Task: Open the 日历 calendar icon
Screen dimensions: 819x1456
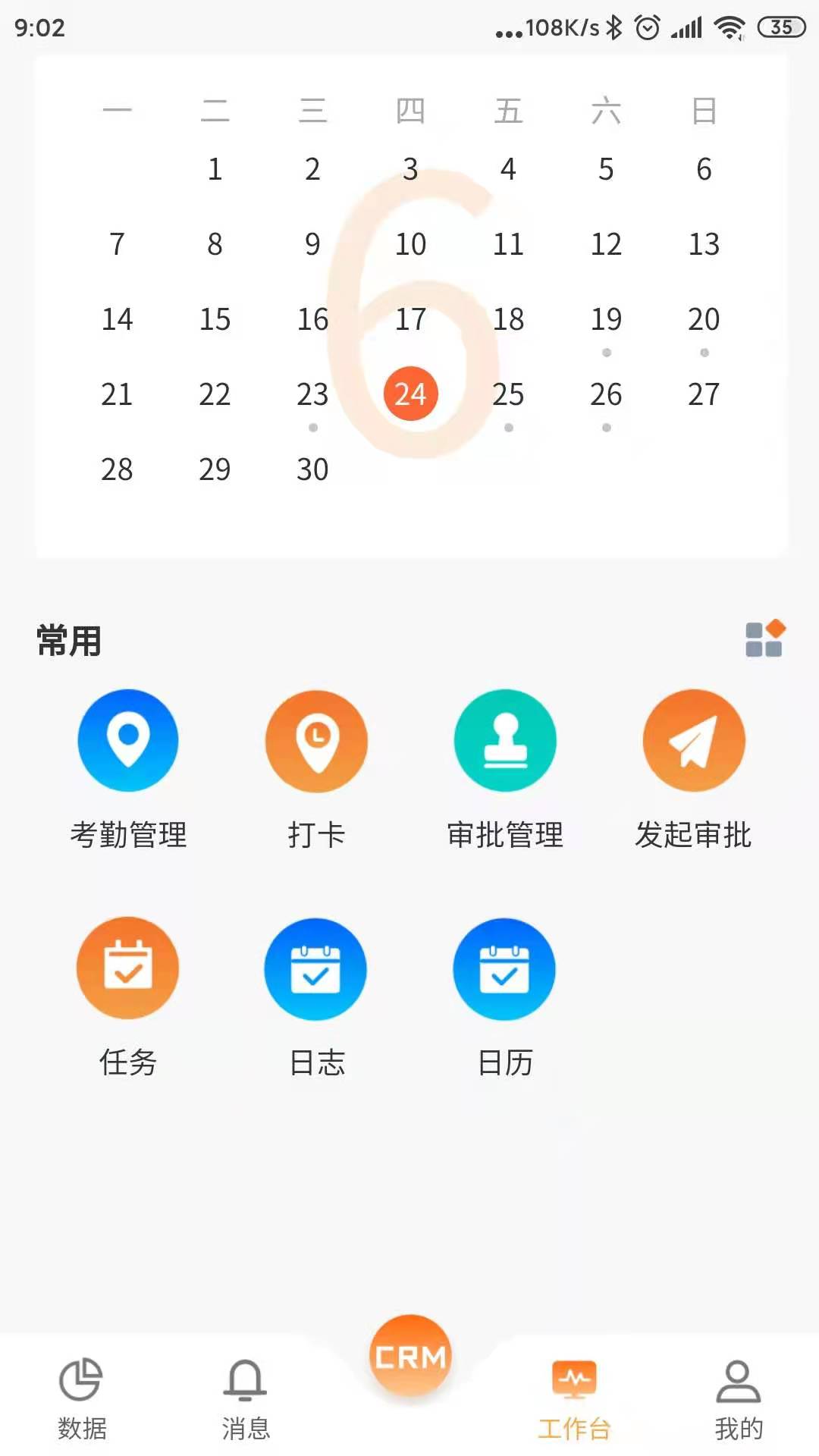Action: [x=505, y=969]
